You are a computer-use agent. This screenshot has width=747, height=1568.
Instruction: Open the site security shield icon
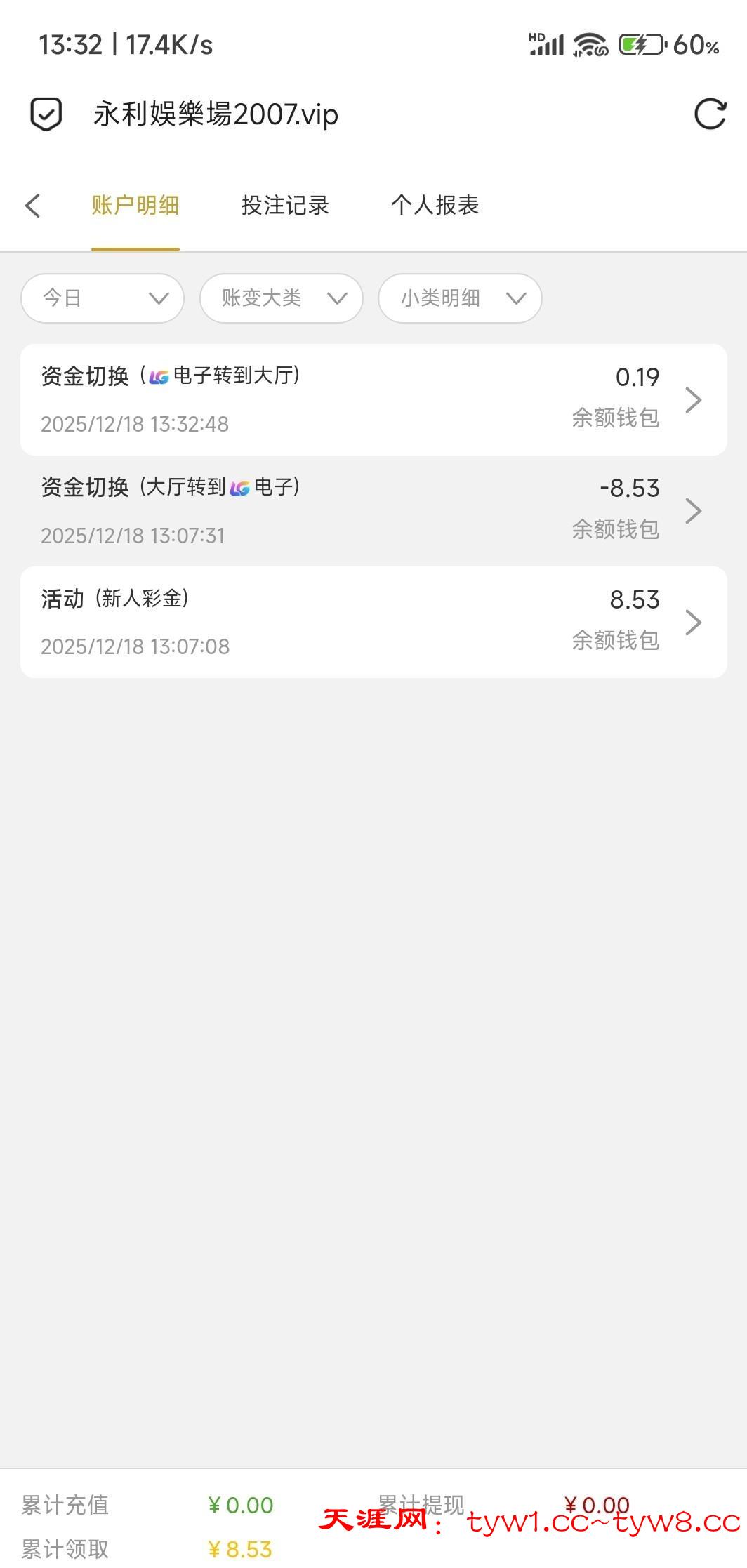[46, 114]
